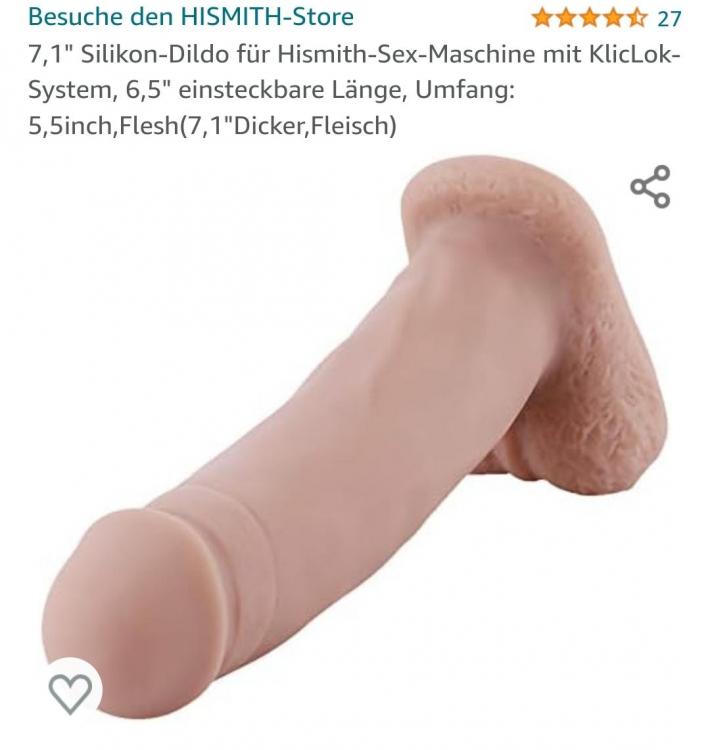Open the HISMITH-Store link
The height and width of the screenshot is (750, 710).
[190, 17]
